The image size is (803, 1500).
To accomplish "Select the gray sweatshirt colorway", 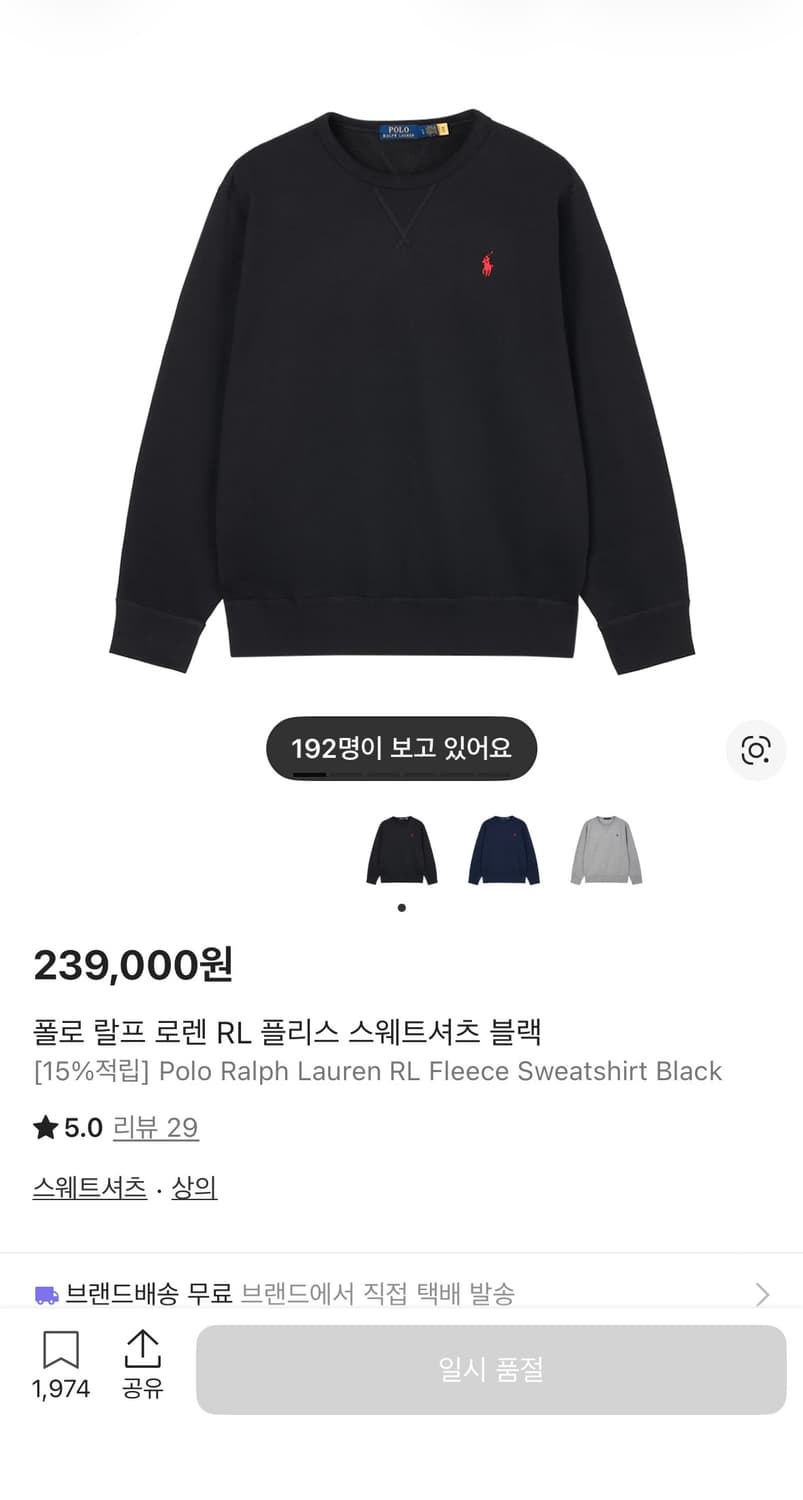I will click(605, 849).
